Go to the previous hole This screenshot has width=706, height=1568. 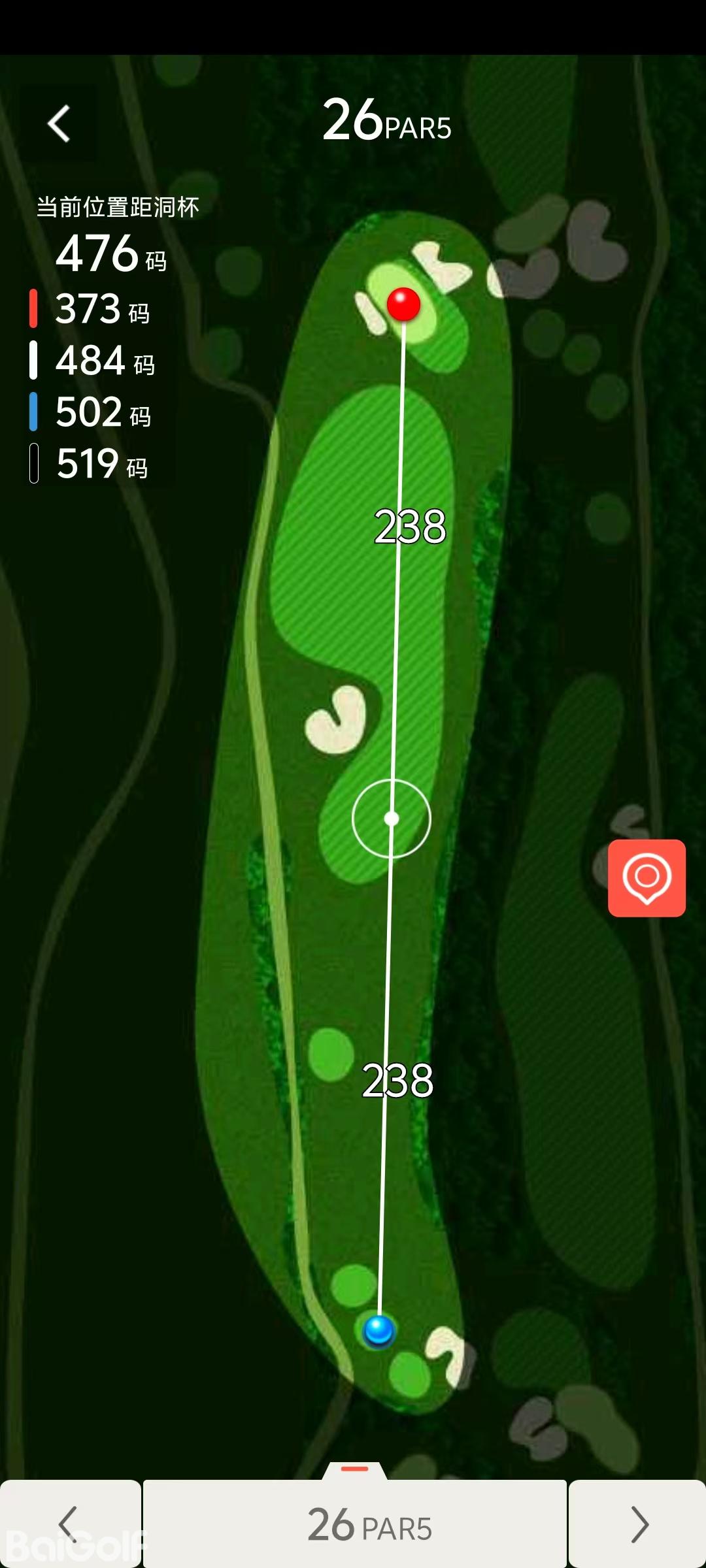tap(69, 1524)
